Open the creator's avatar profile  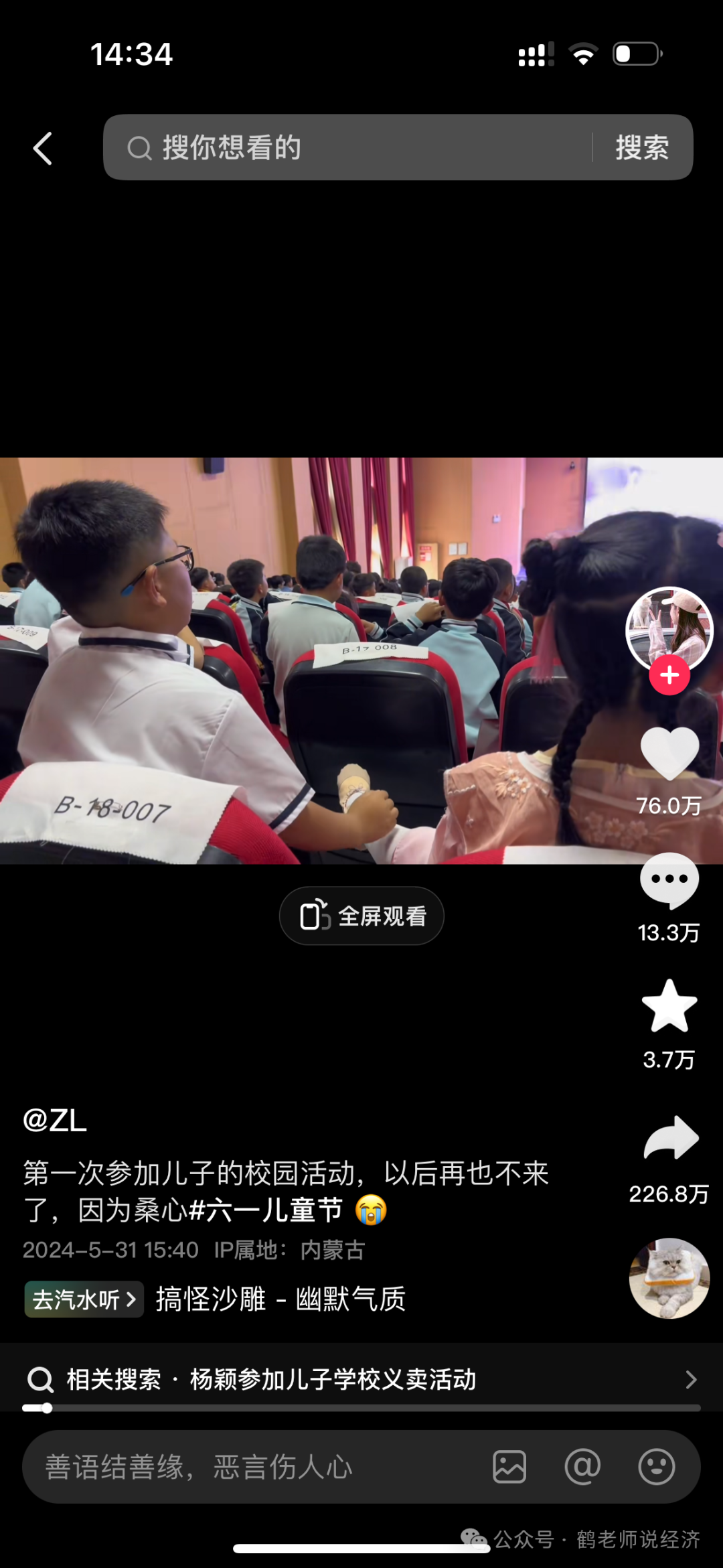point(668,627)
